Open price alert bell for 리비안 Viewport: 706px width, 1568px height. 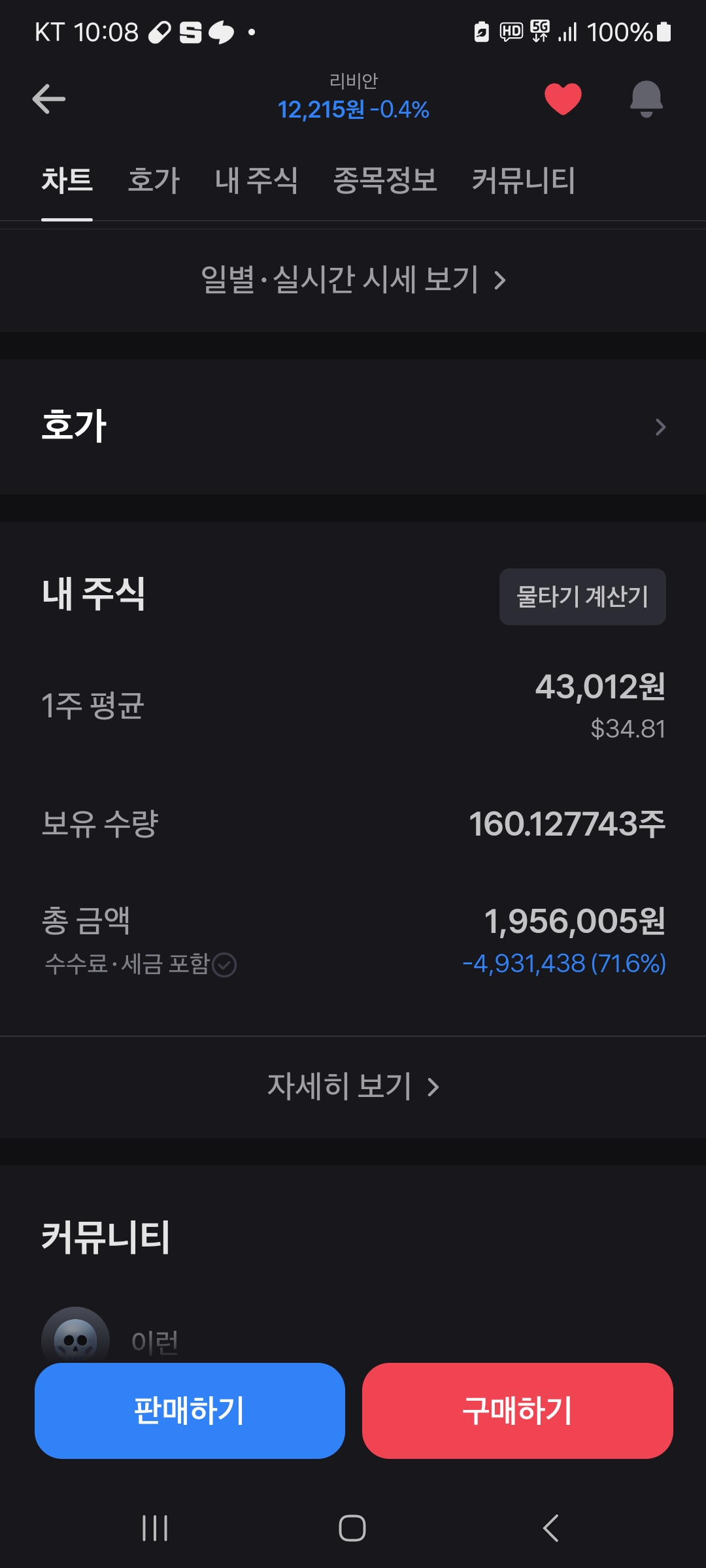646,99
